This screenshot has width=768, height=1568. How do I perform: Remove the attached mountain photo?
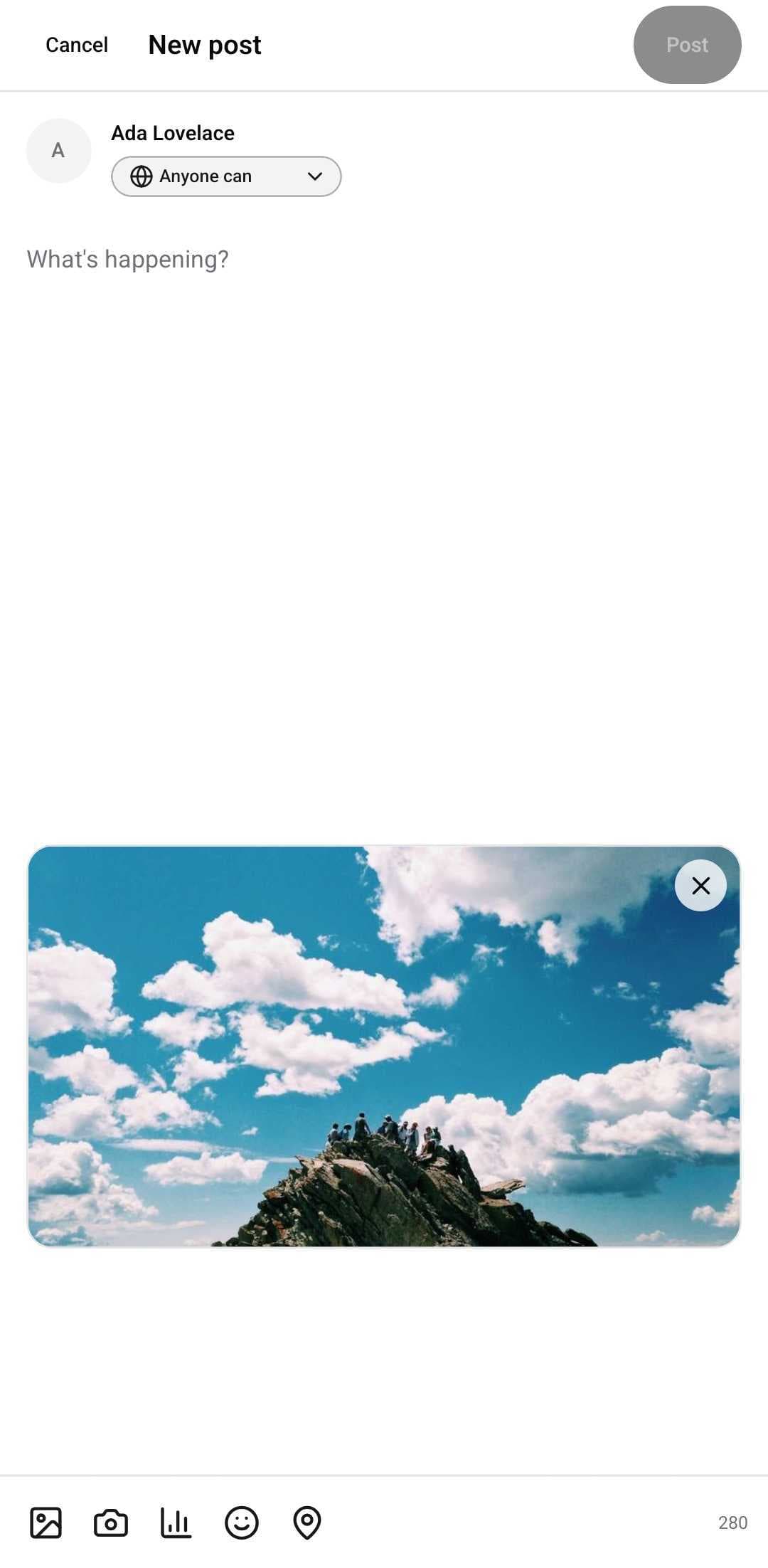pos(700,886)
